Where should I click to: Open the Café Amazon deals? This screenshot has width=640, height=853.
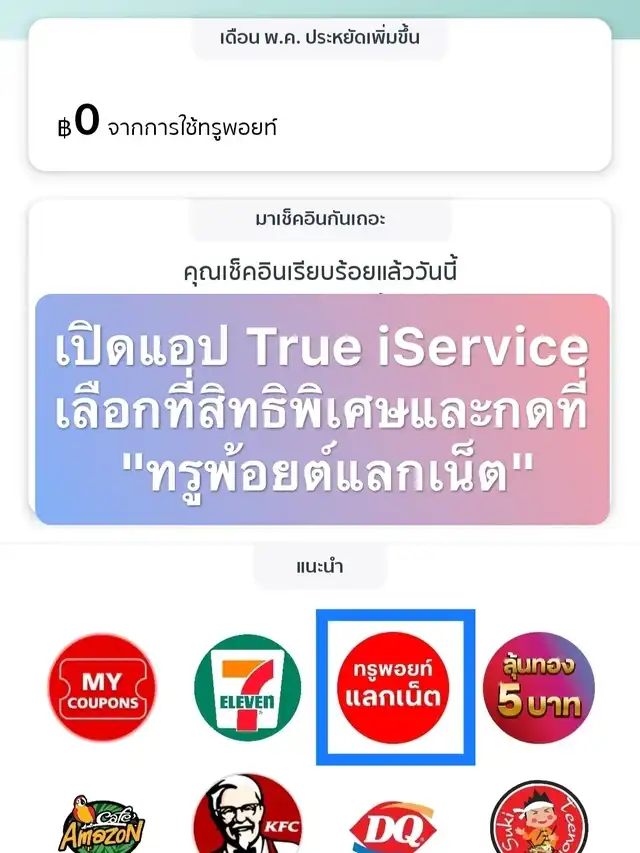tap(102, 820)
